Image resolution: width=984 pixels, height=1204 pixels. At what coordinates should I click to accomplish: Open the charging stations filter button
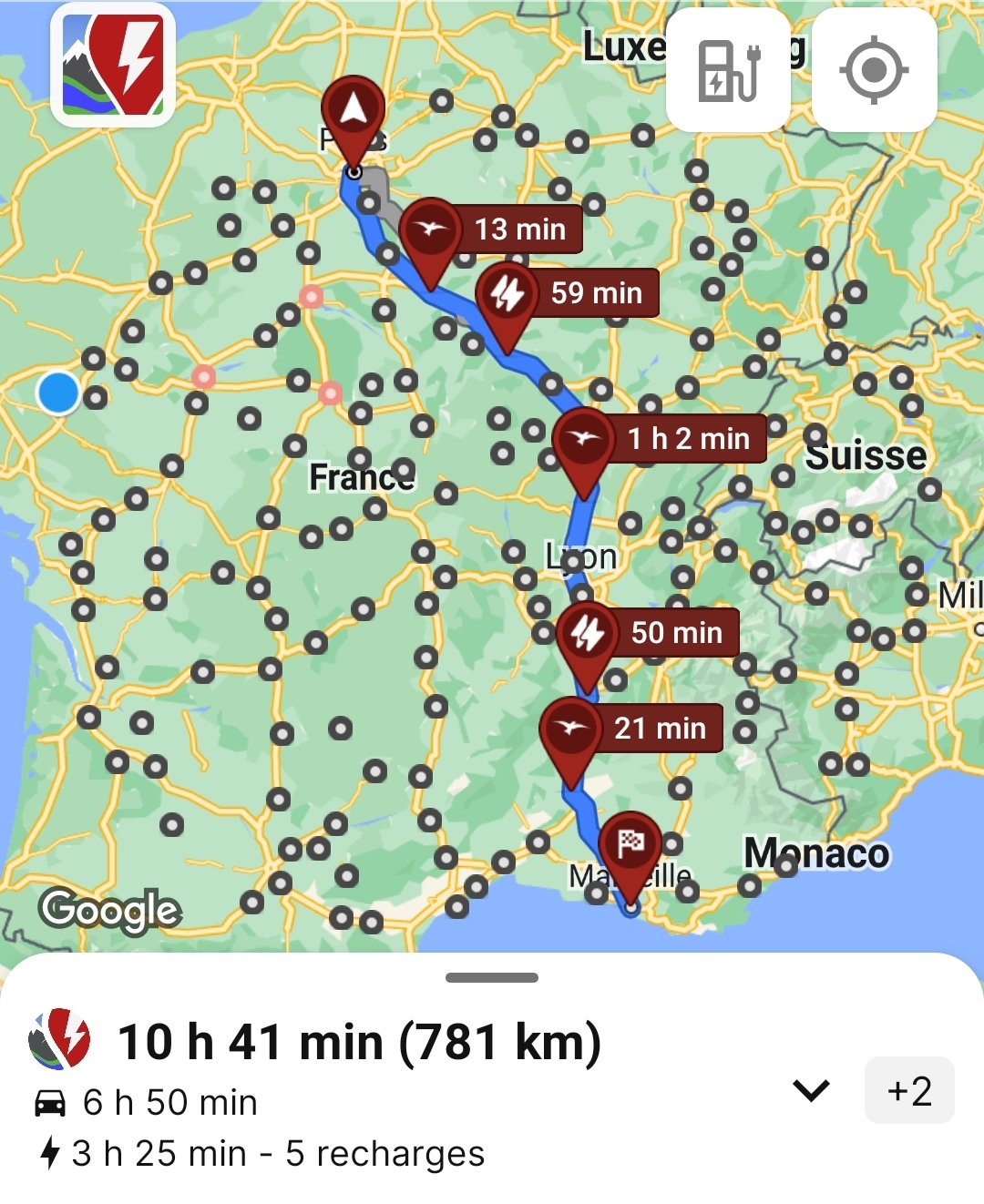728,71
